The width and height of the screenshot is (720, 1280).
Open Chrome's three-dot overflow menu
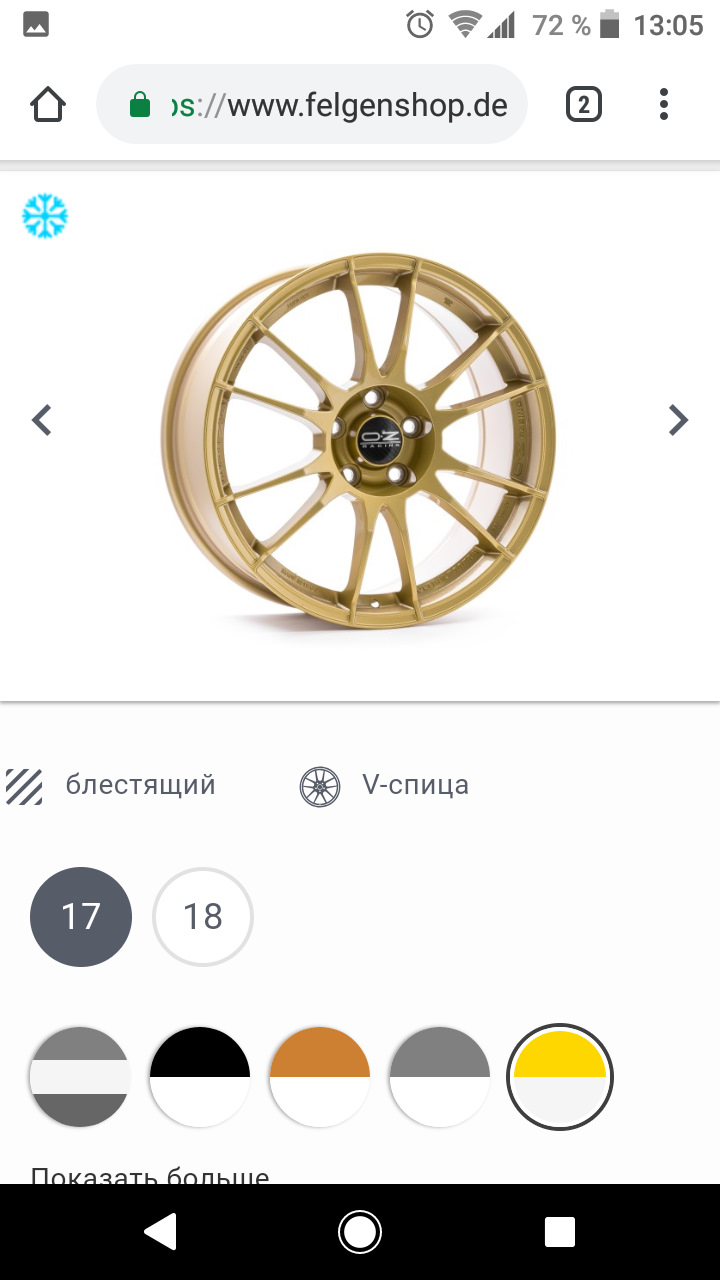coord(664,105)
